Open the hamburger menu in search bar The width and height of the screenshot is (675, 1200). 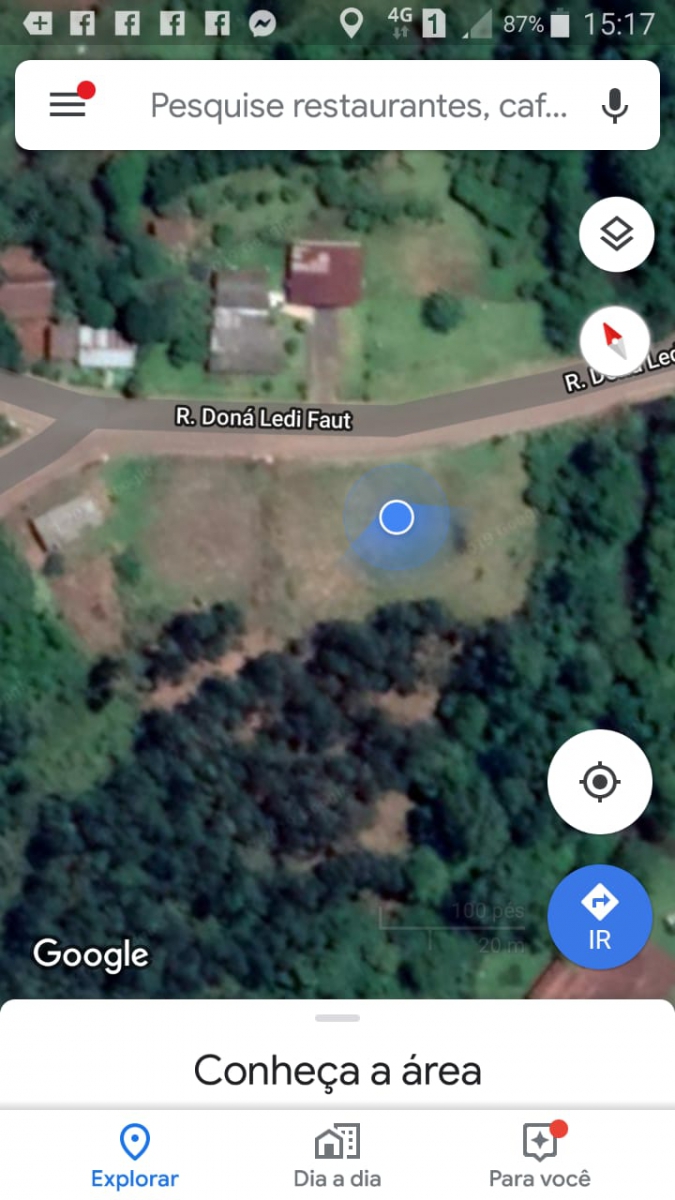click(67, 104)
